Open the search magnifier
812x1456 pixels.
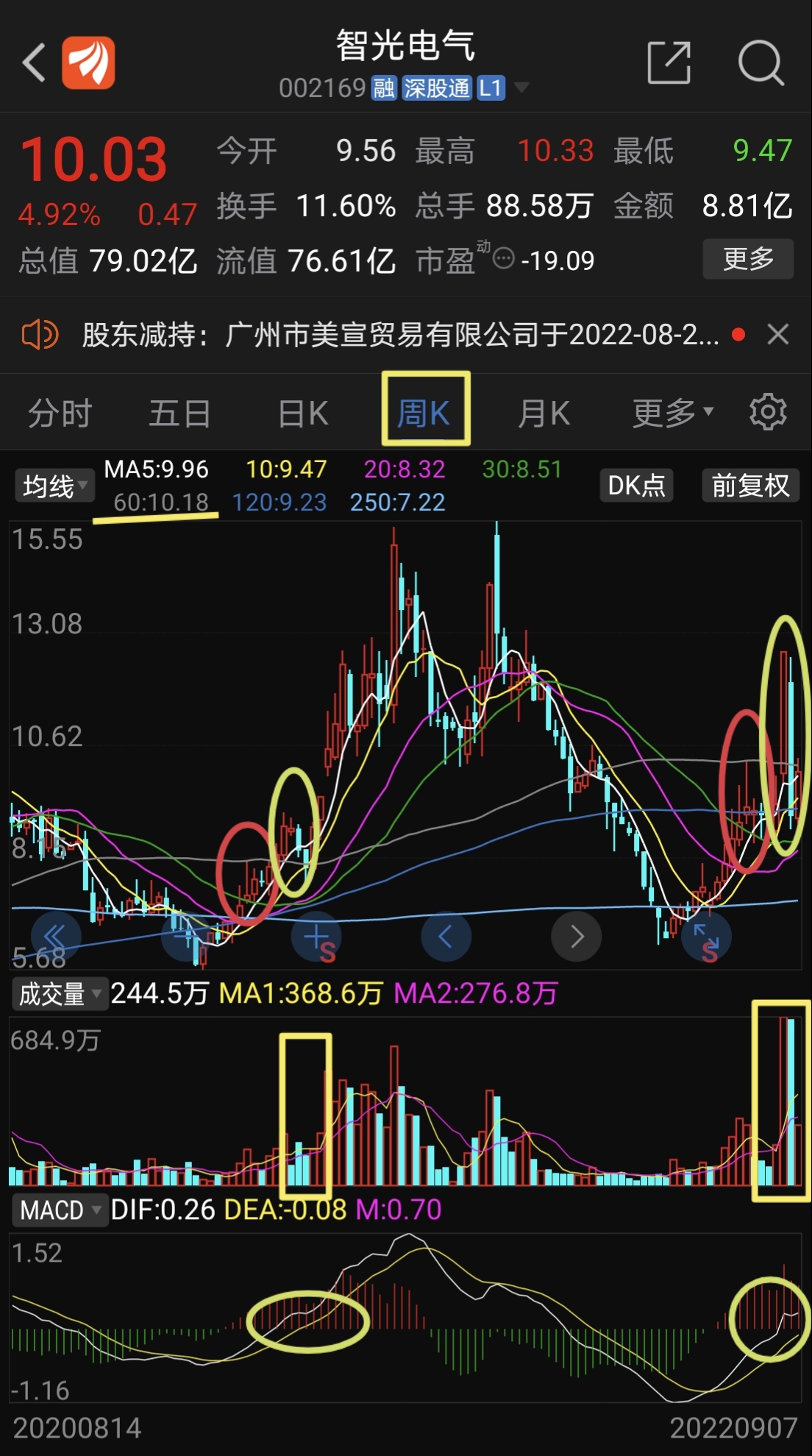tap(761, 63)
